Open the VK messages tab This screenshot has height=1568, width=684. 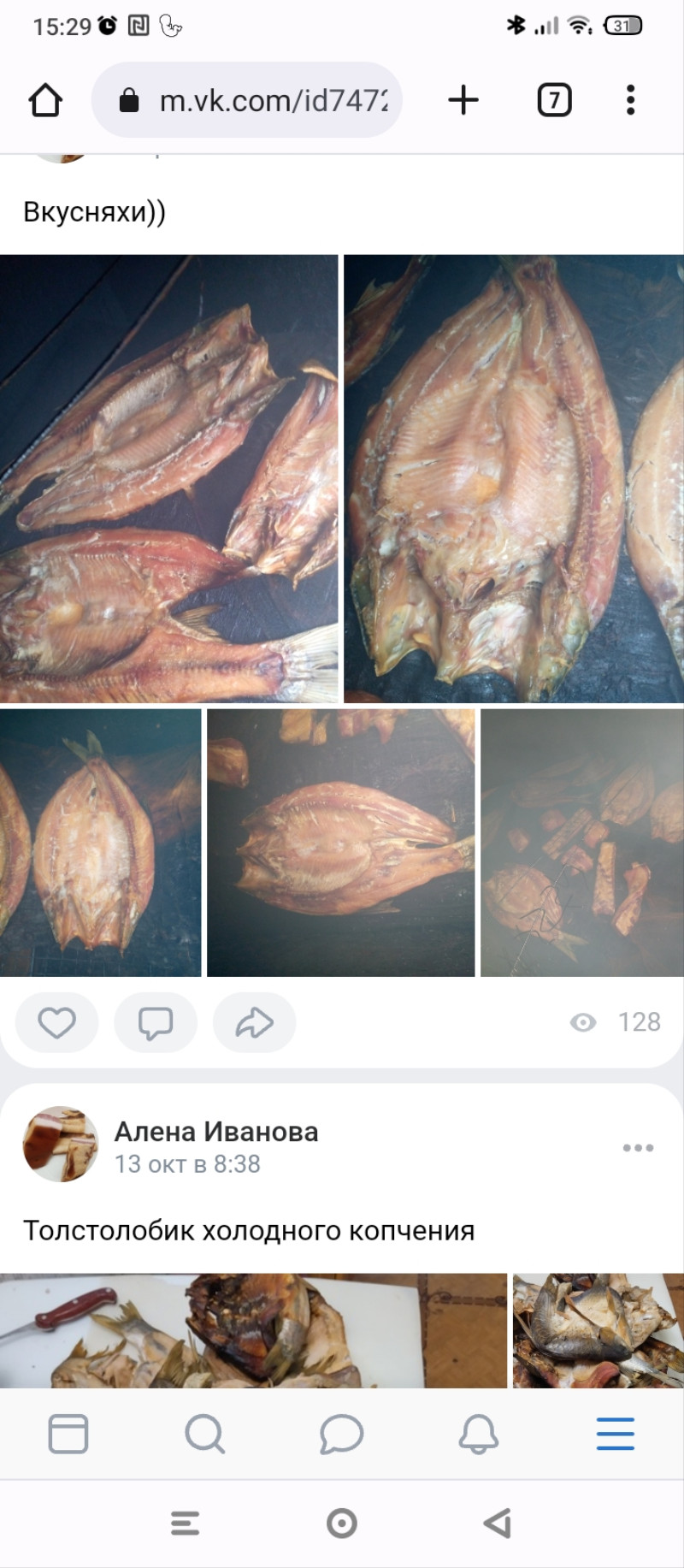click(x=342, y=1434)
